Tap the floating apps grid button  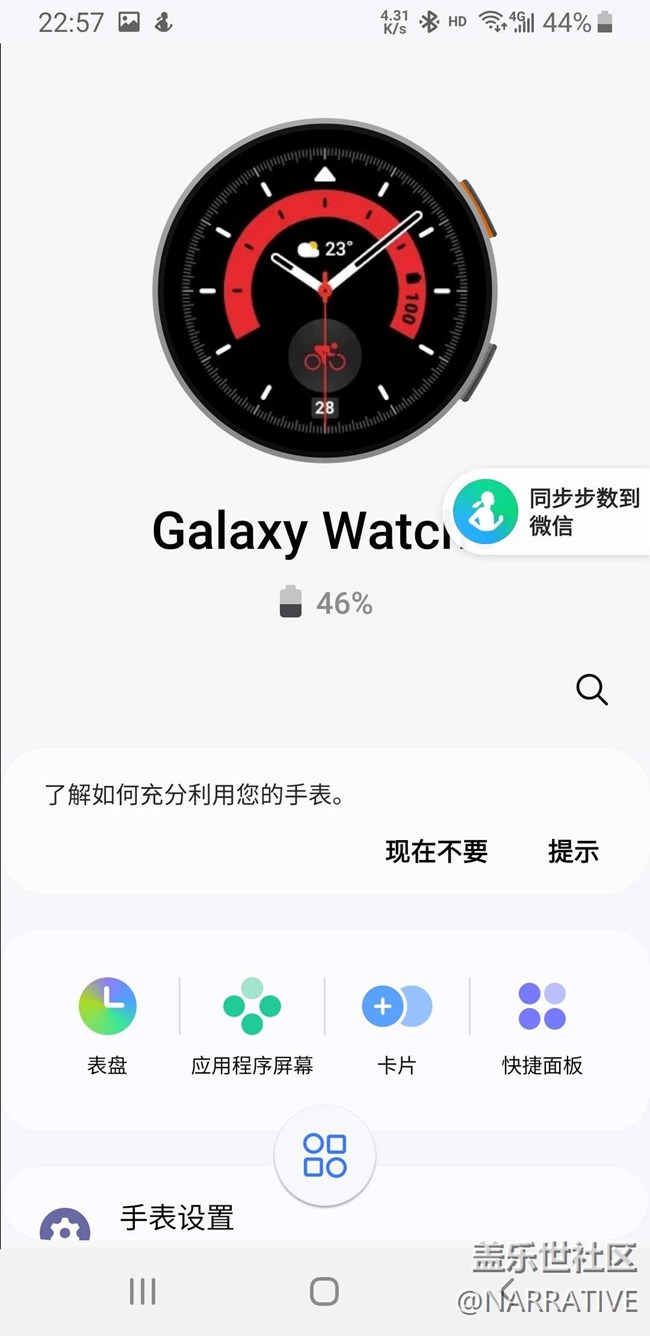[325, 1156]
